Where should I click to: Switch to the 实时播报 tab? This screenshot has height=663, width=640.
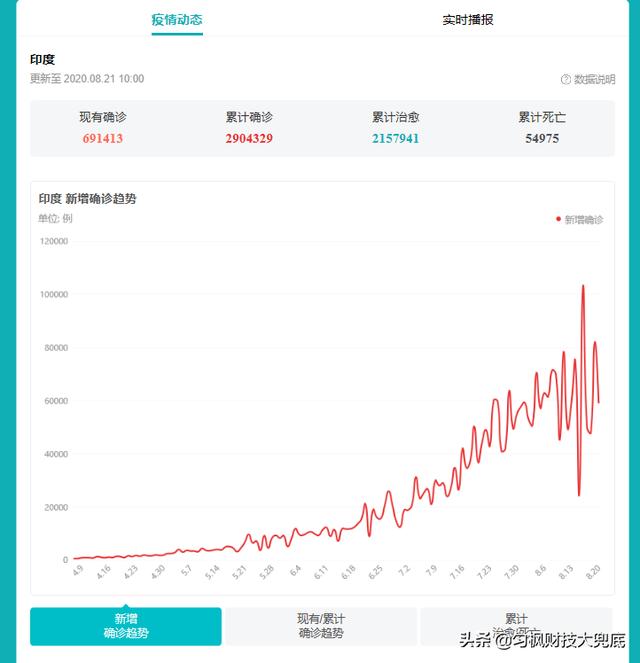pyautogui.click(x=468, y=19)
